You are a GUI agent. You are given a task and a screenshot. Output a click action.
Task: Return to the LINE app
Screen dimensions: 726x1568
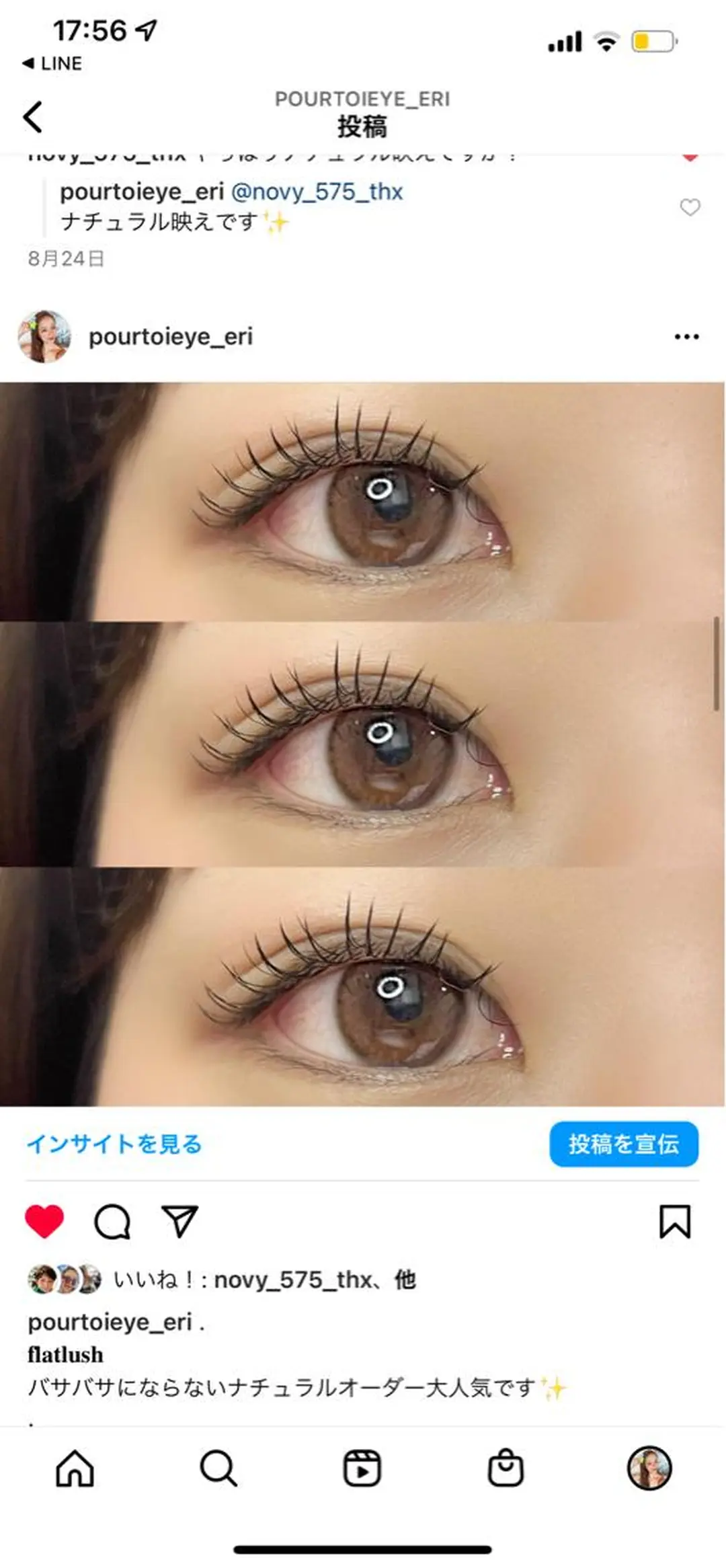52,64
